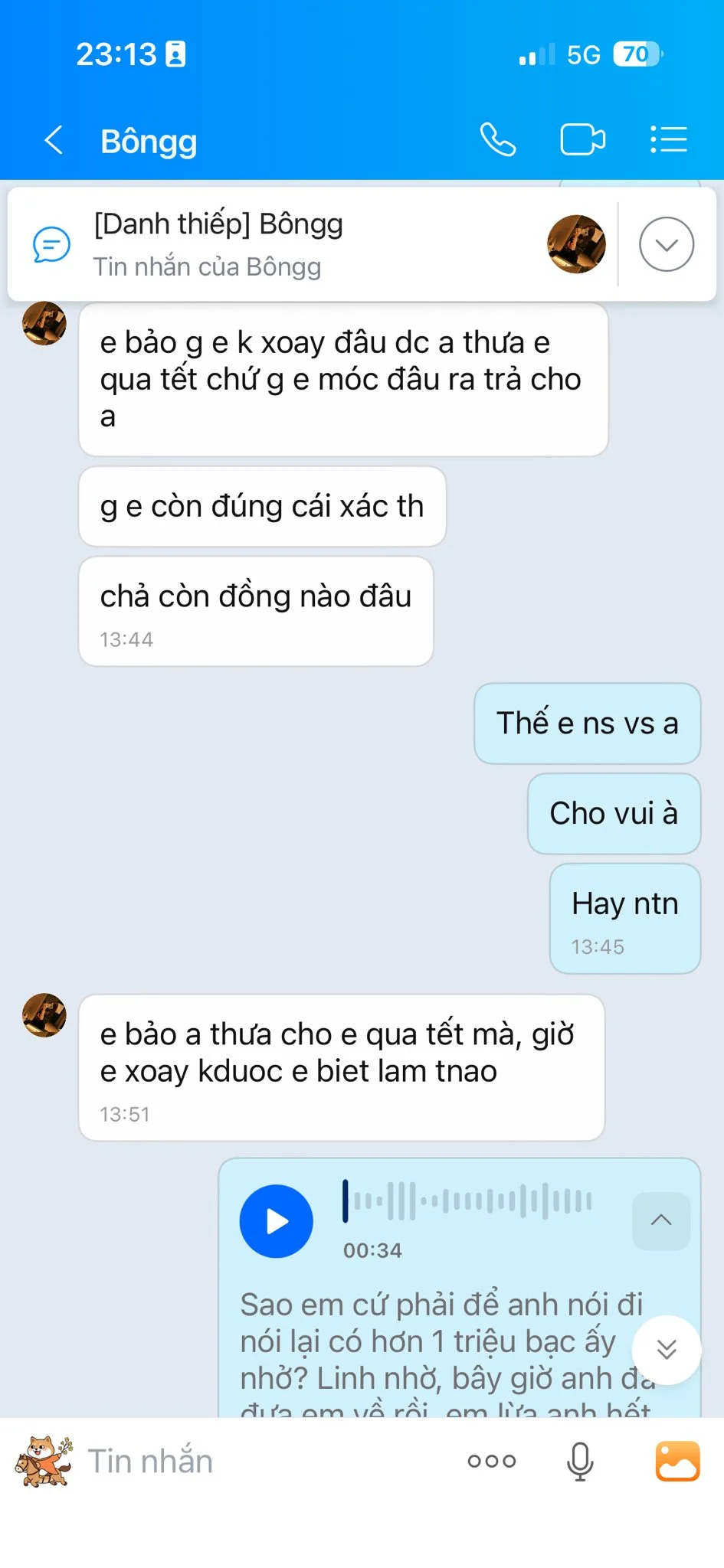
Task: Open Bôngg's avatar next to 13:51 message
Action: coord(44,1015)
